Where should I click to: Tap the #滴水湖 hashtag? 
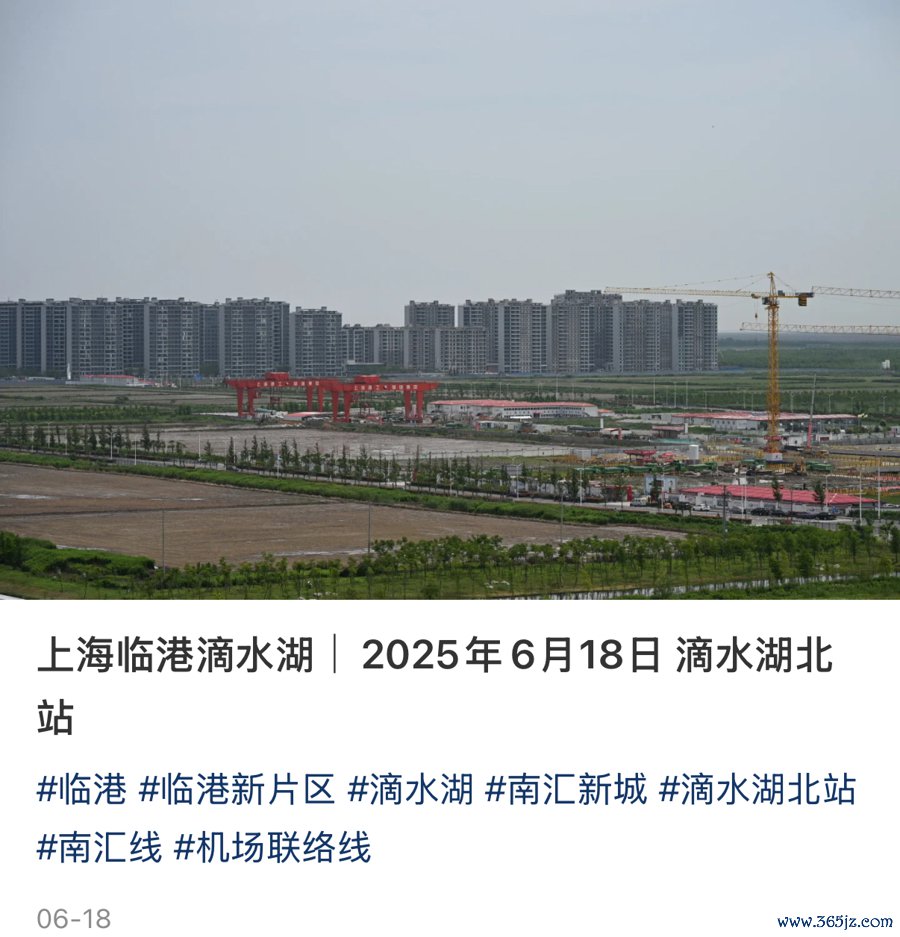[x=410, y=790]
